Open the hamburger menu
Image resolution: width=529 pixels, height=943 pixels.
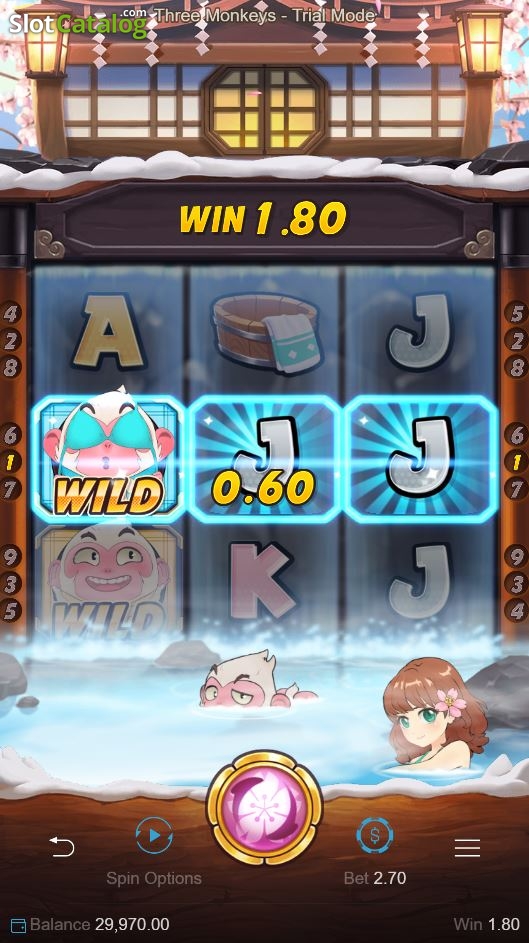(x=467, y=847)
